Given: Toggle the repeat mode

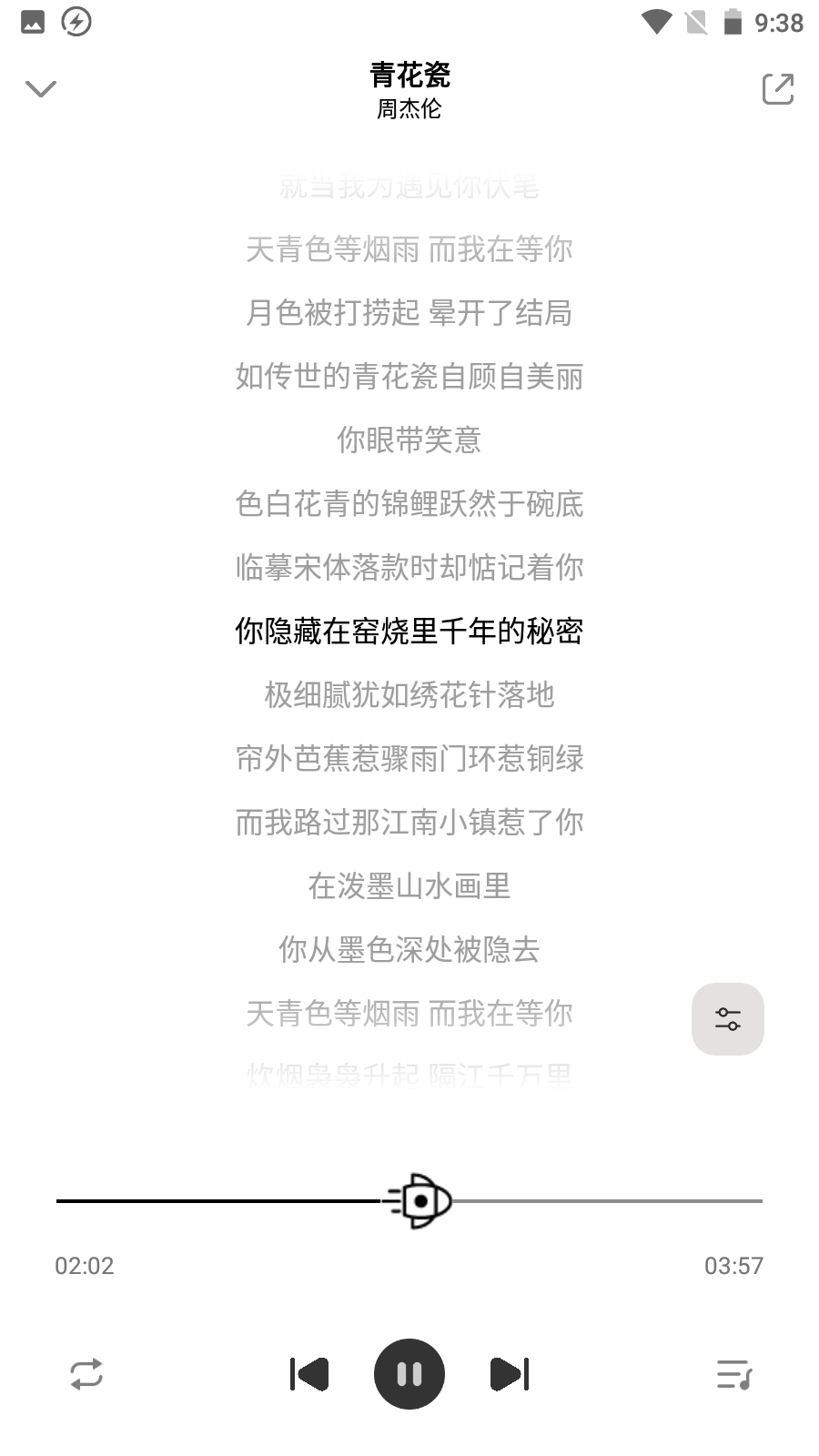Looking at the screenshot, I should point(86,1374).
